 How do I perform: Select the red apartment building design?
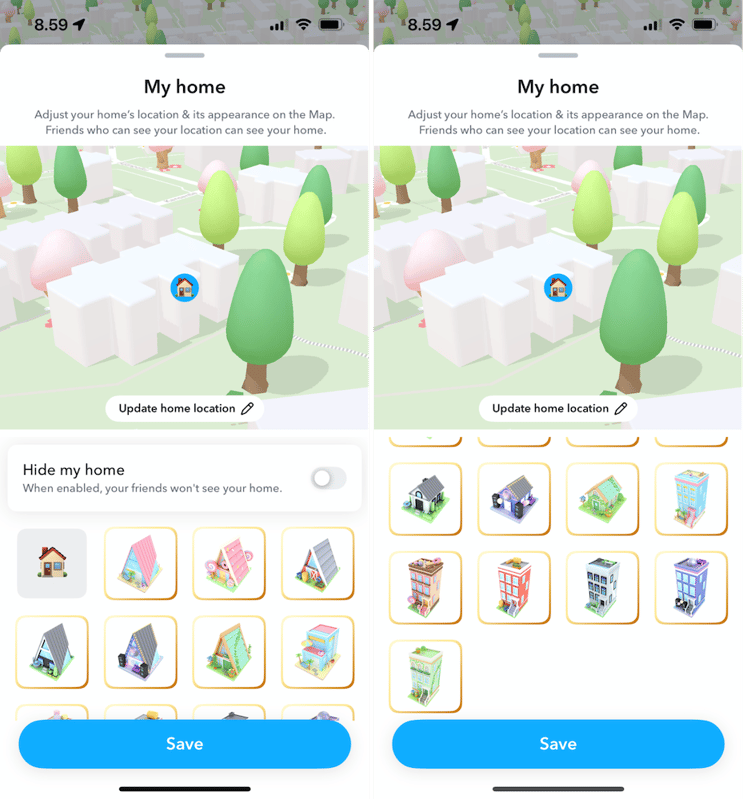pyautogui.click(x=514, y=588)
